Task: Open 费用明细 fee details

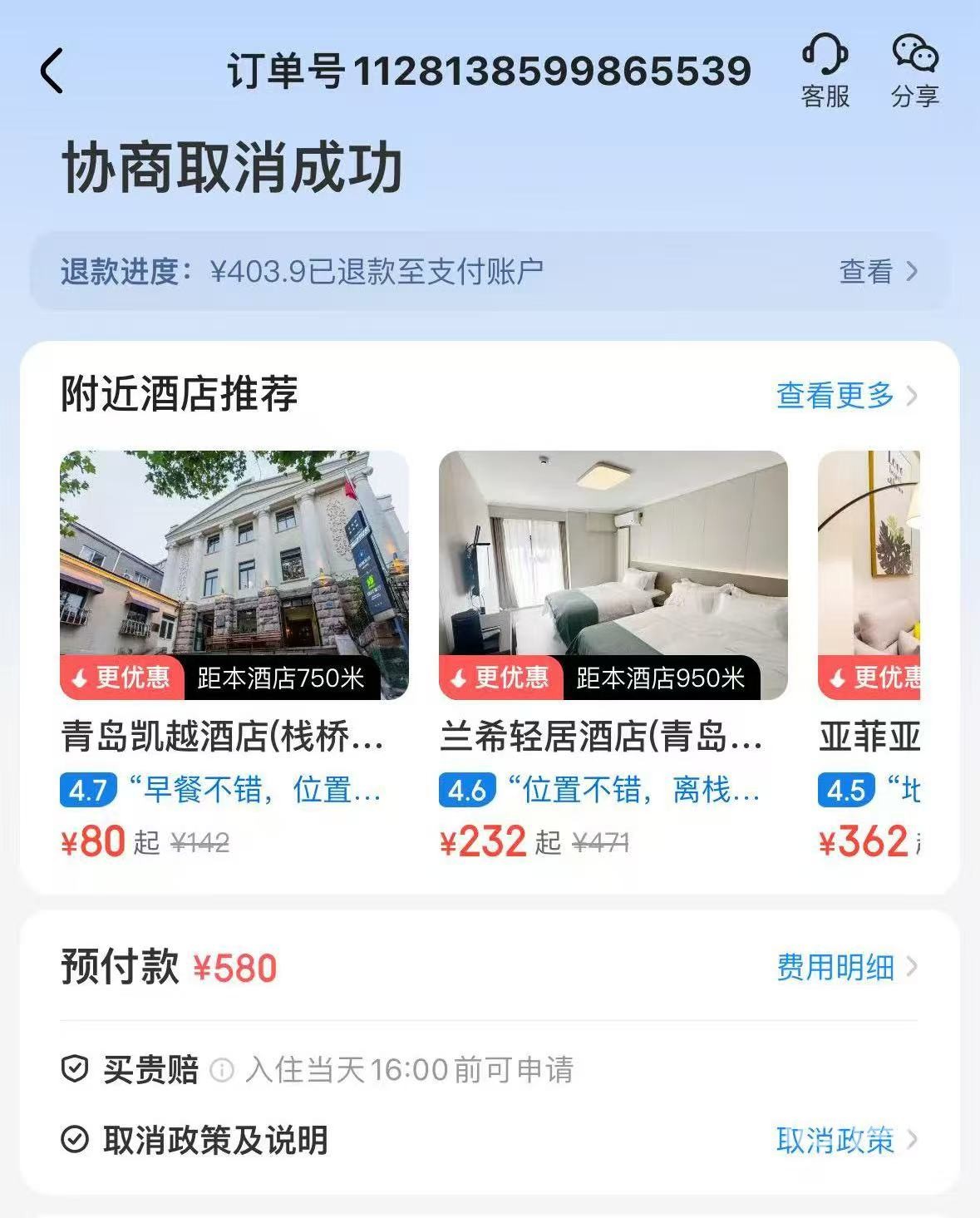Action: pos(846,967)
